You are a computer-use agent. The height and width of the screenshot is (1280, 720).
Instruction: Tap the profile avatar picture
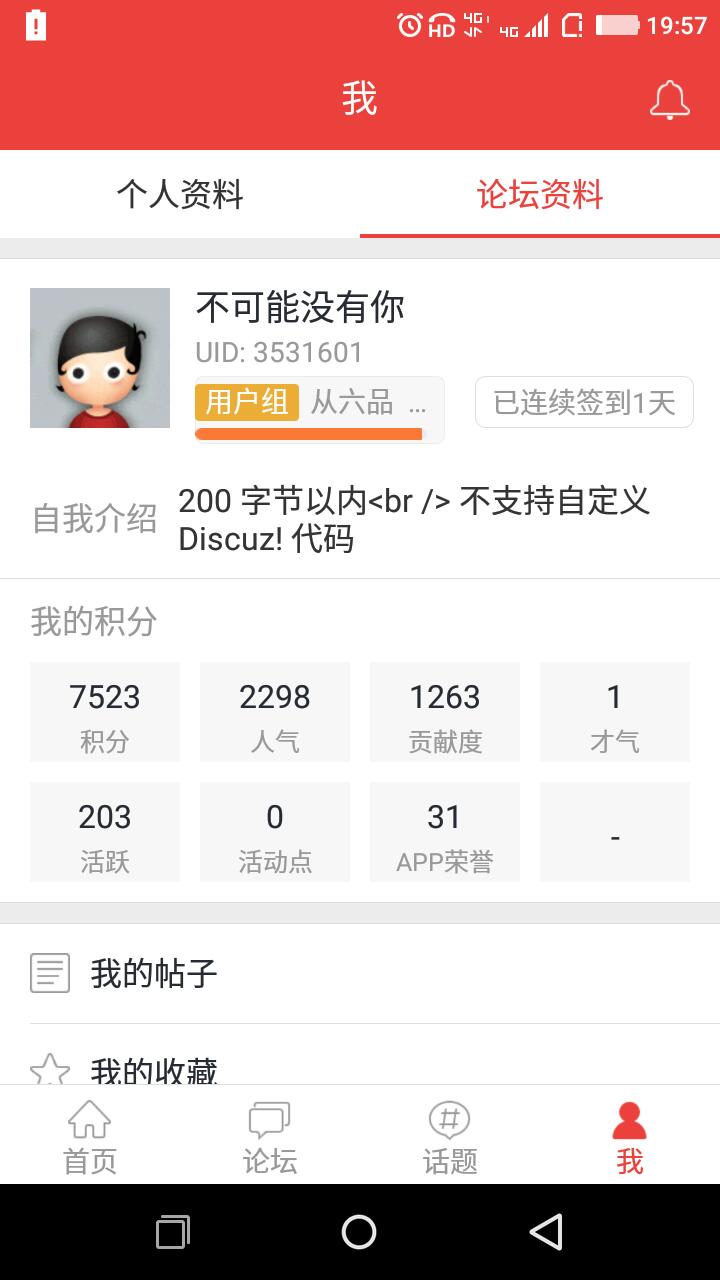tap(100, 358)
